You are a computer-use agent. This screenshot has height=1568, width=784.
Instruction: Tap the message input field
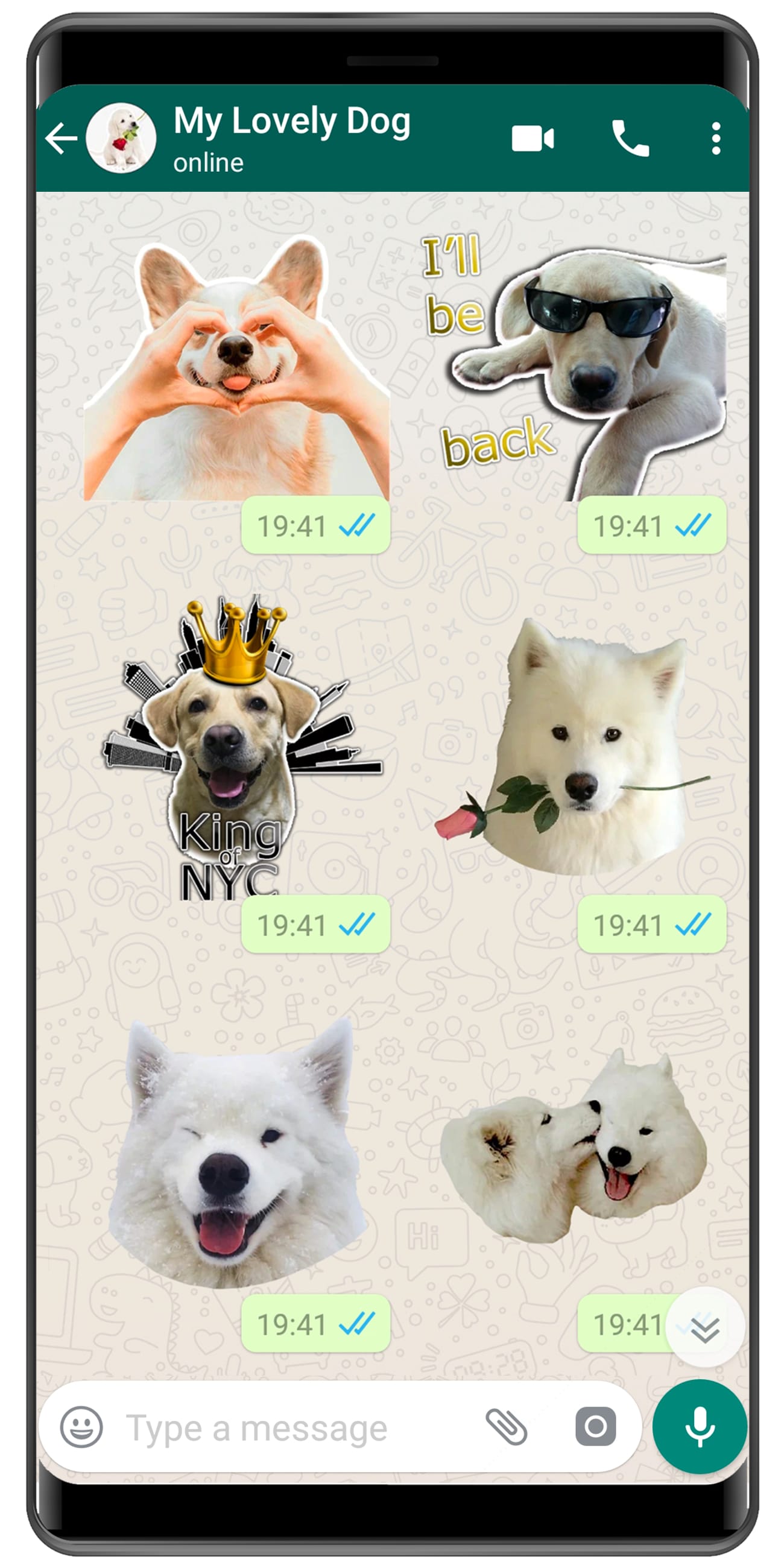(x=274, y=1427)
